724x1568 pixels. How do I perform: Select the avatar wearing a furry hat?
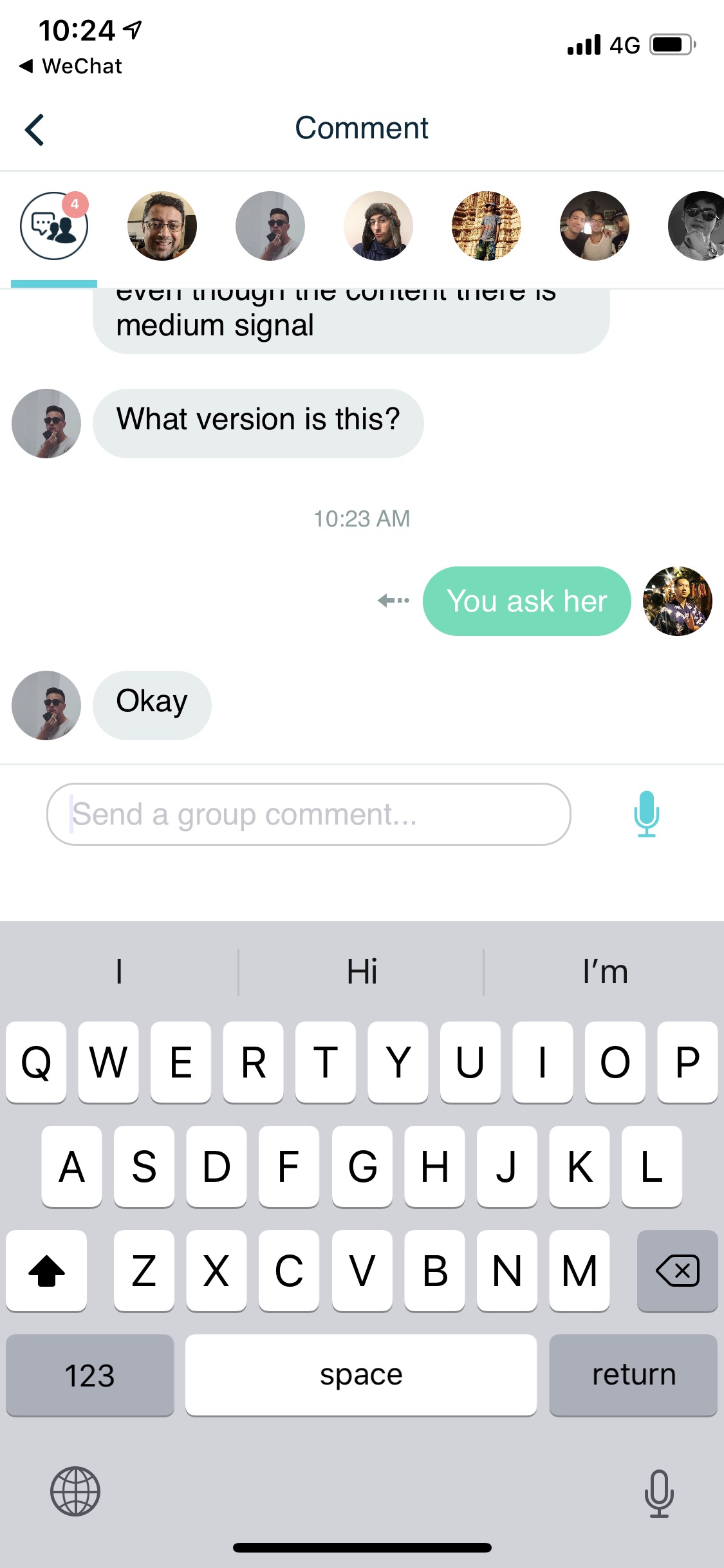pos(378,226)
